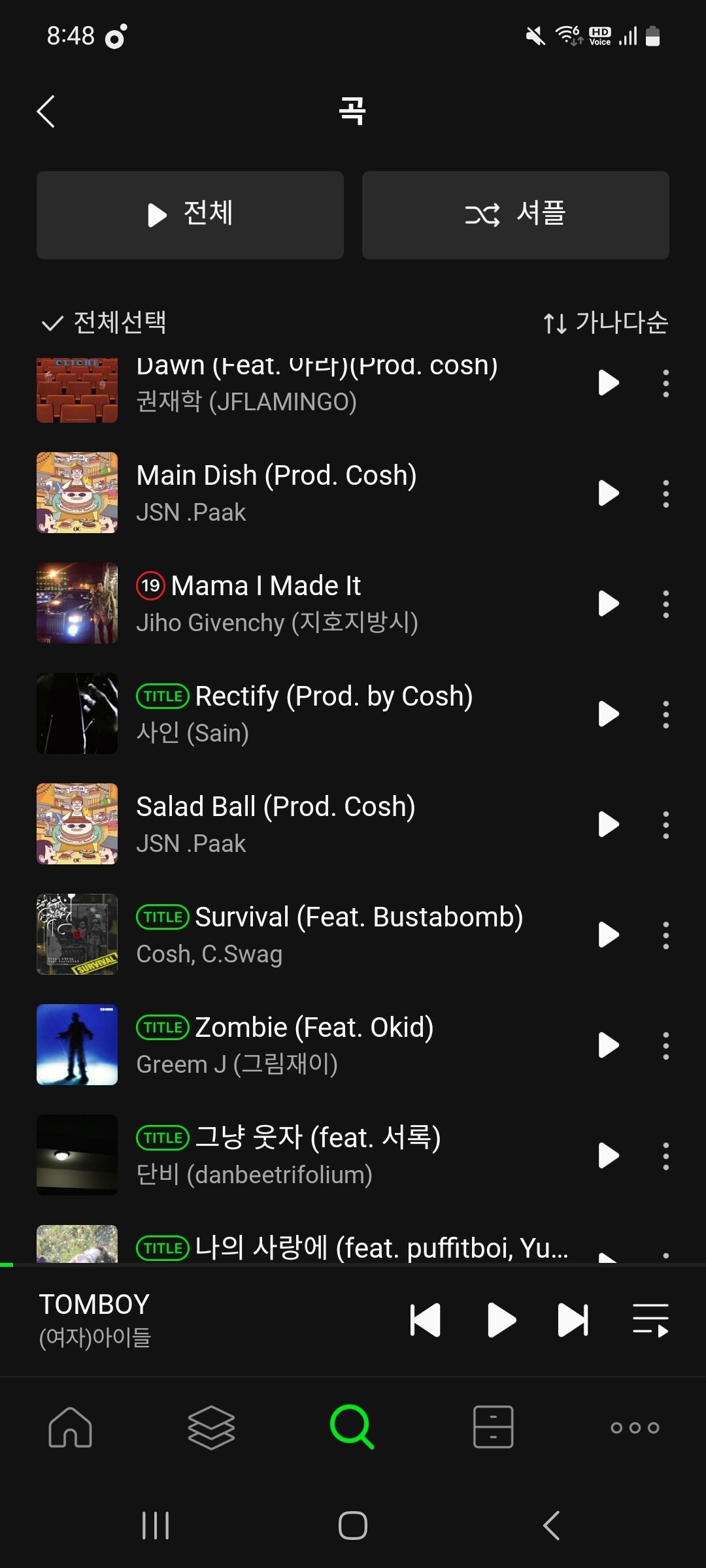This screenshot has height=1568, width=706.
Task: Play Rectify (Prod. by Cosh)
Action: [x=609, y=714]
